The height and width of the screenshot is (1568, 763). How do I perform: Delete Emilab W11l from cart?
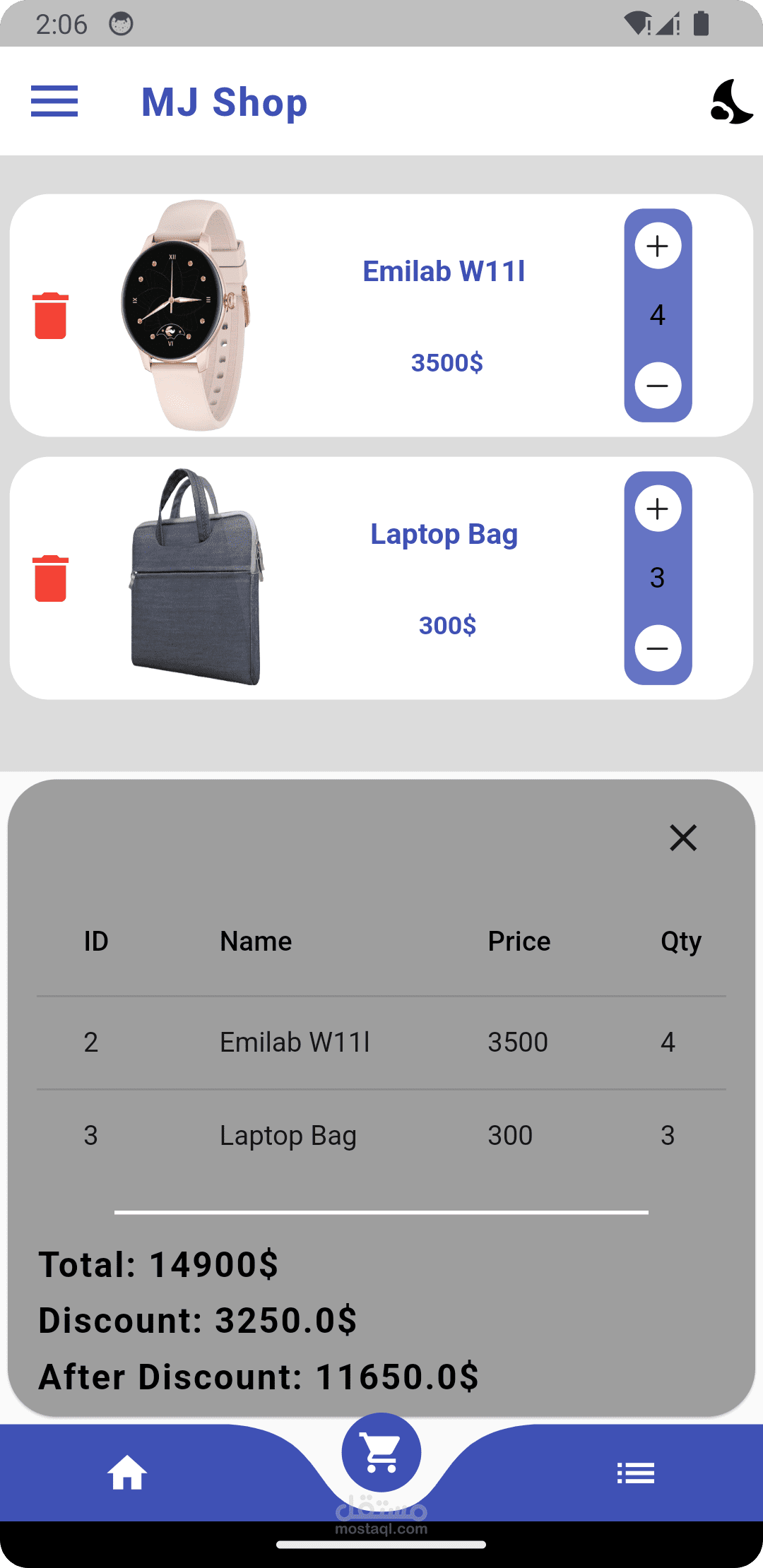(x=51, y=316)
